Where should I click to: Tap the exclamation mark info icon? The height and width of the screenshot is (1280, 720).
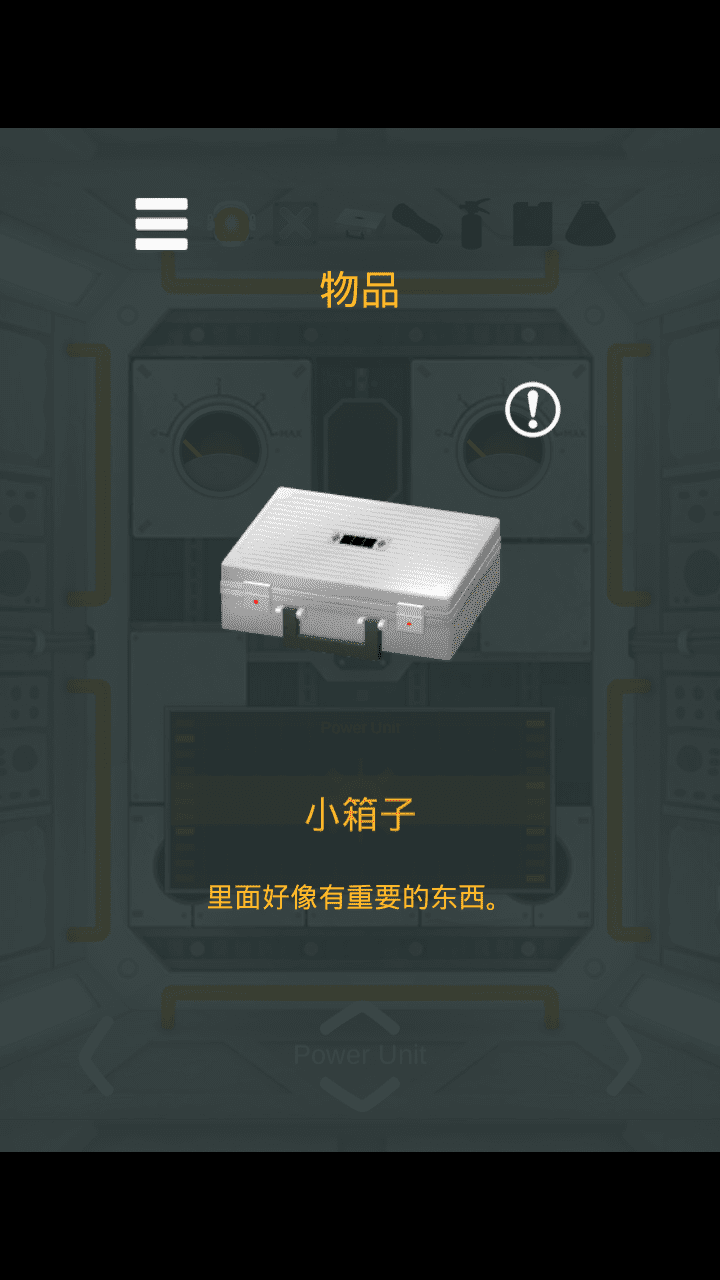click(533, 410)
